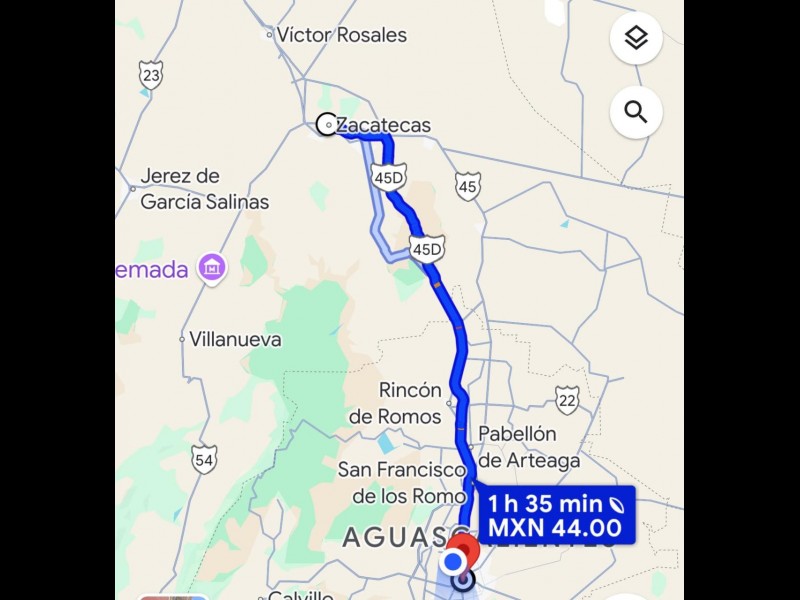Image resolution: width=800 pixels, height=600 pixels.
Task: Select the 1 h 35 min route label
Action: (556, 515)
